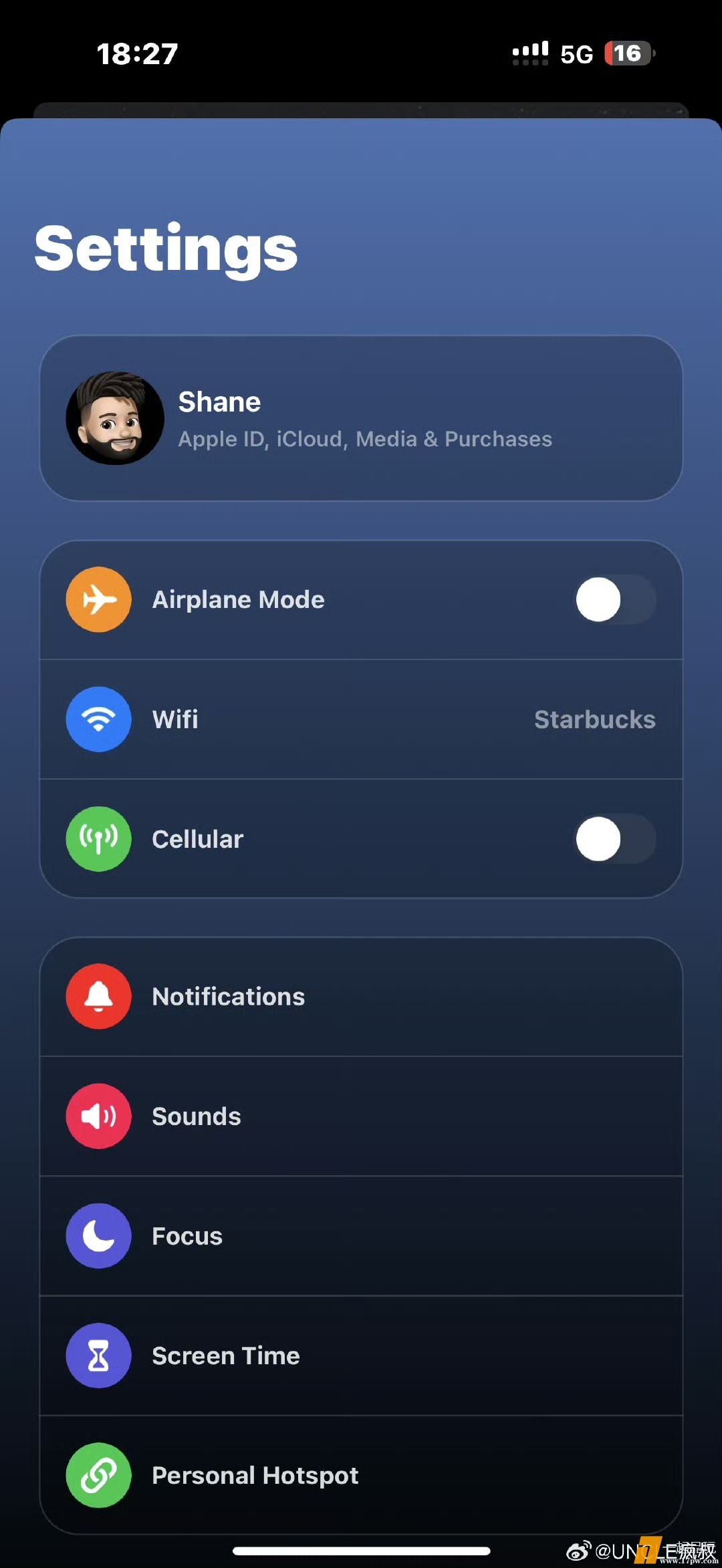This screenshot has width=722, height=1568.
Task: Open Screen Time settings
Action: 361,1356
